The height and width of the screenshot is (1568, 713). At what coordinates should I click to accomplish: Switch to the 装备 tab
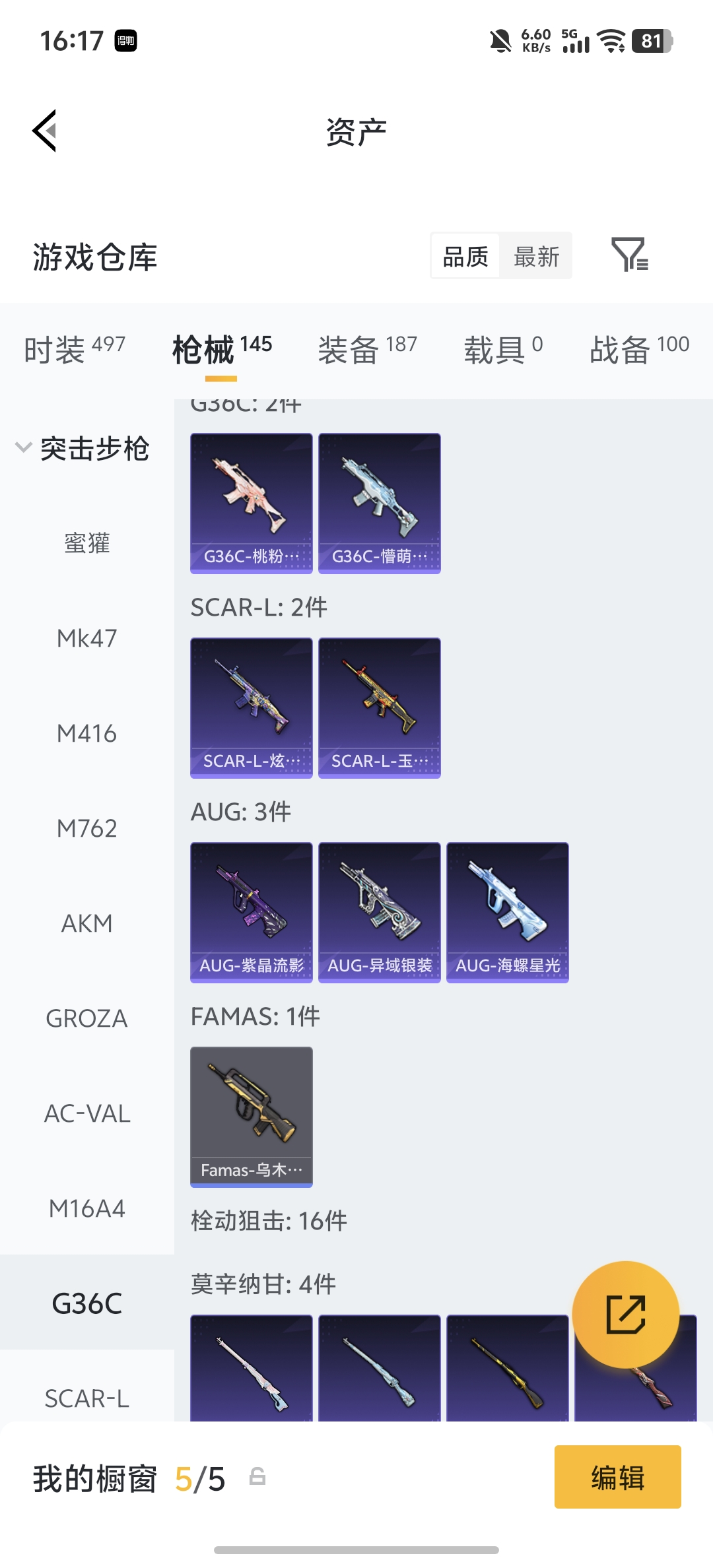click(x=367, y=348)
